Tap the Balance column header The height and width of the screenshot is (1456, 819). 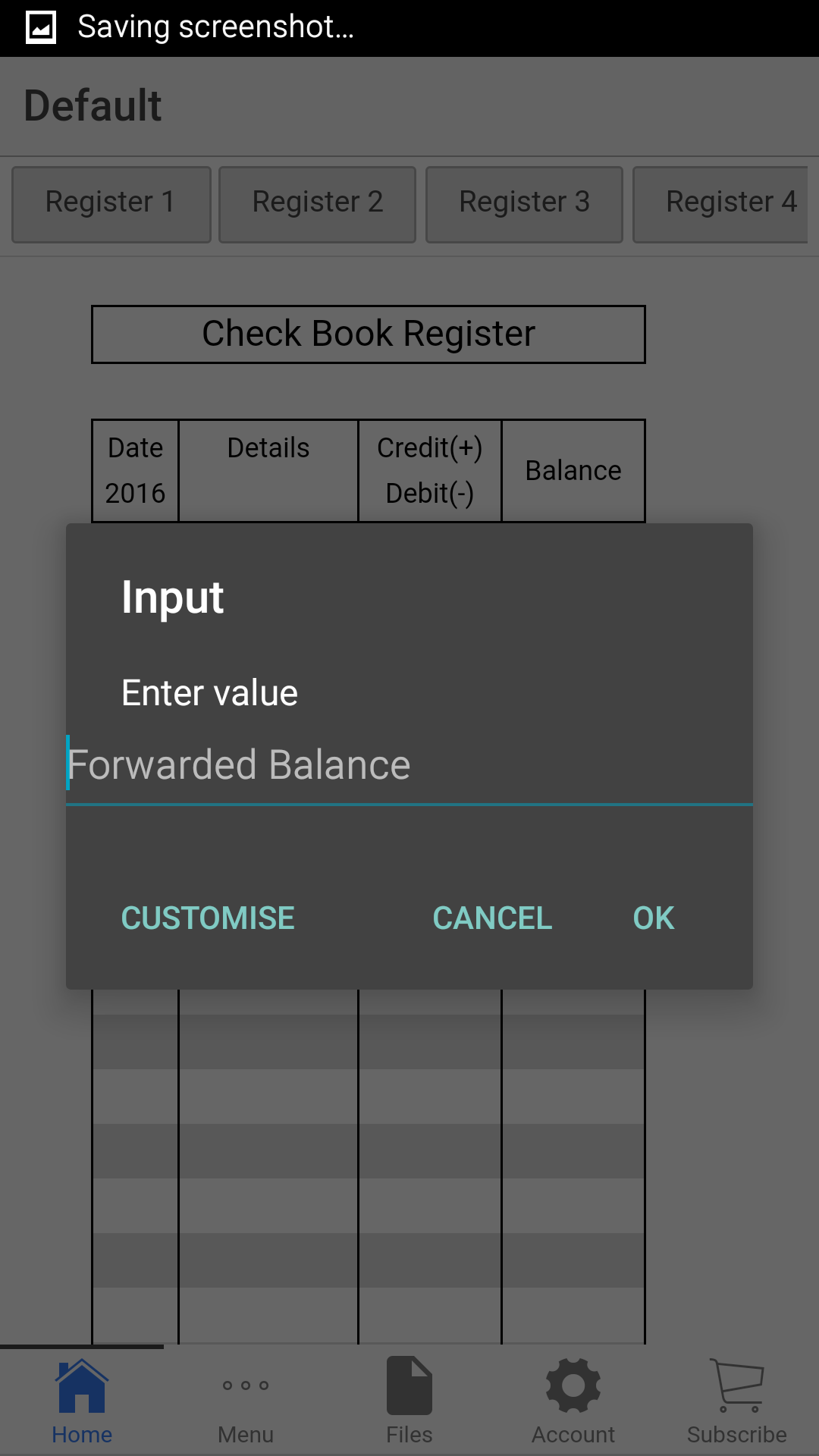(573, 470)
